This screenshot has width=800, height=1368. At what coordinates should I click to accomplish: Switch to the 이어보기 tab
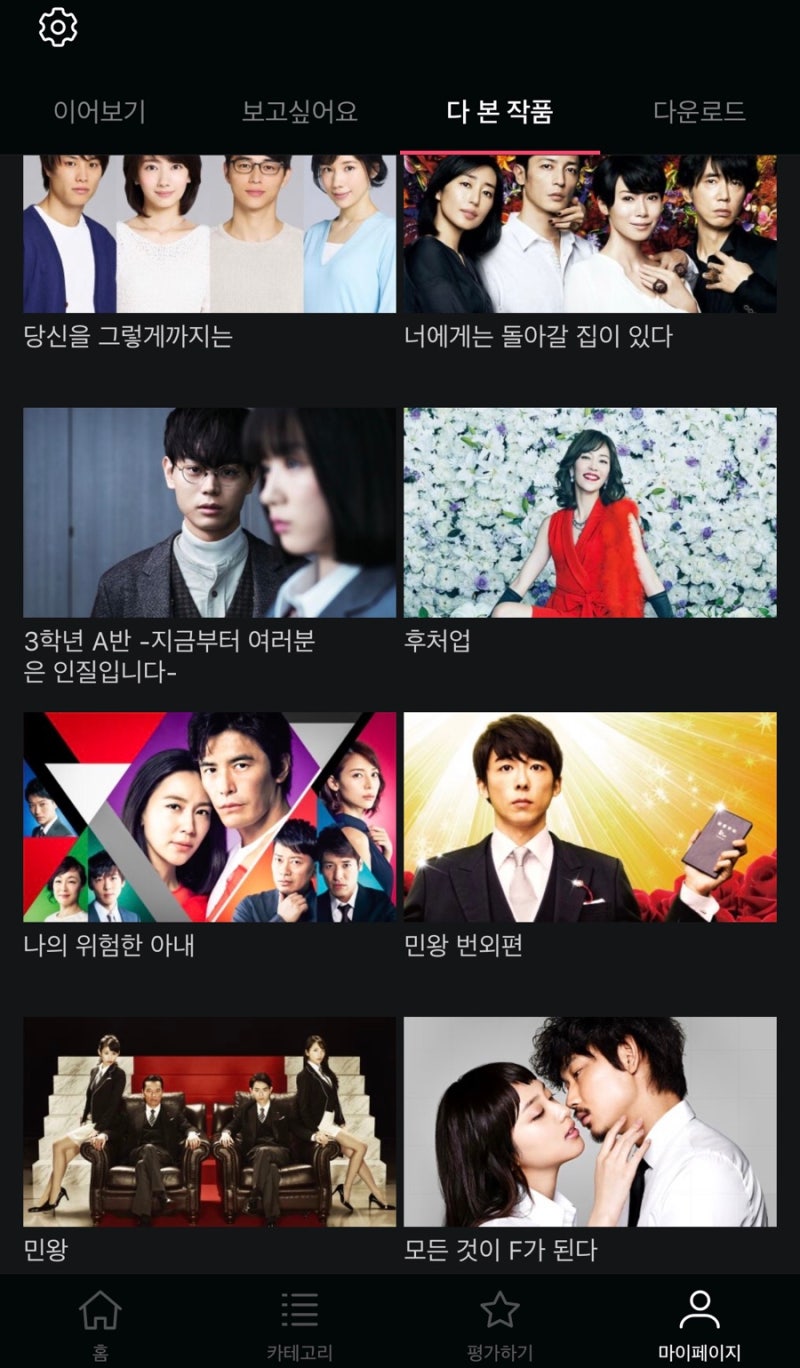point(100,111)
